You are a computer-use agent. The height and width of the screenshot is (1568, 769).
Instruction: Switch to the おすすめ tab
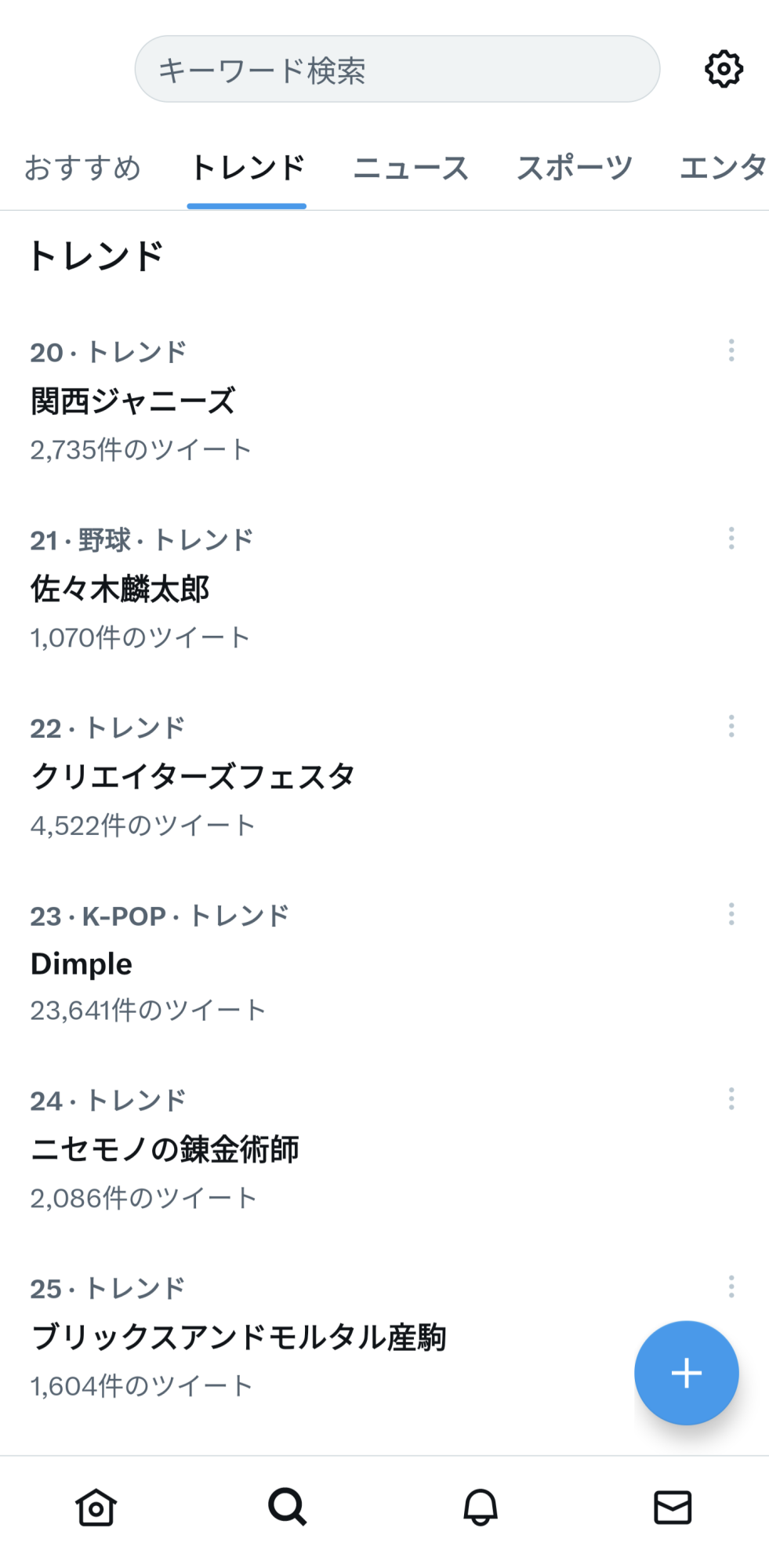point(82,168)
